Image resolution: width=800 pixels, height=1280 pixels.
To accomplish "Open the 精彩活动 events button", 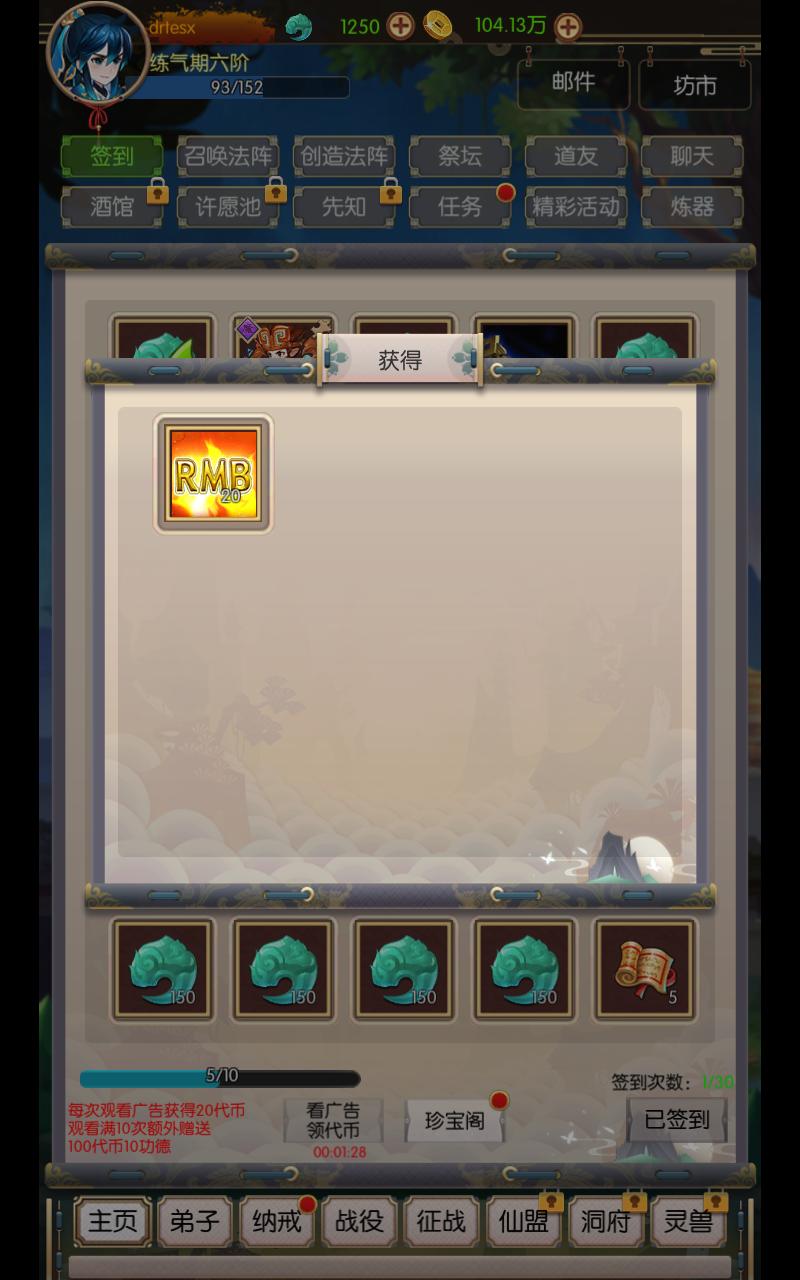I will click(x=576, y=207).
